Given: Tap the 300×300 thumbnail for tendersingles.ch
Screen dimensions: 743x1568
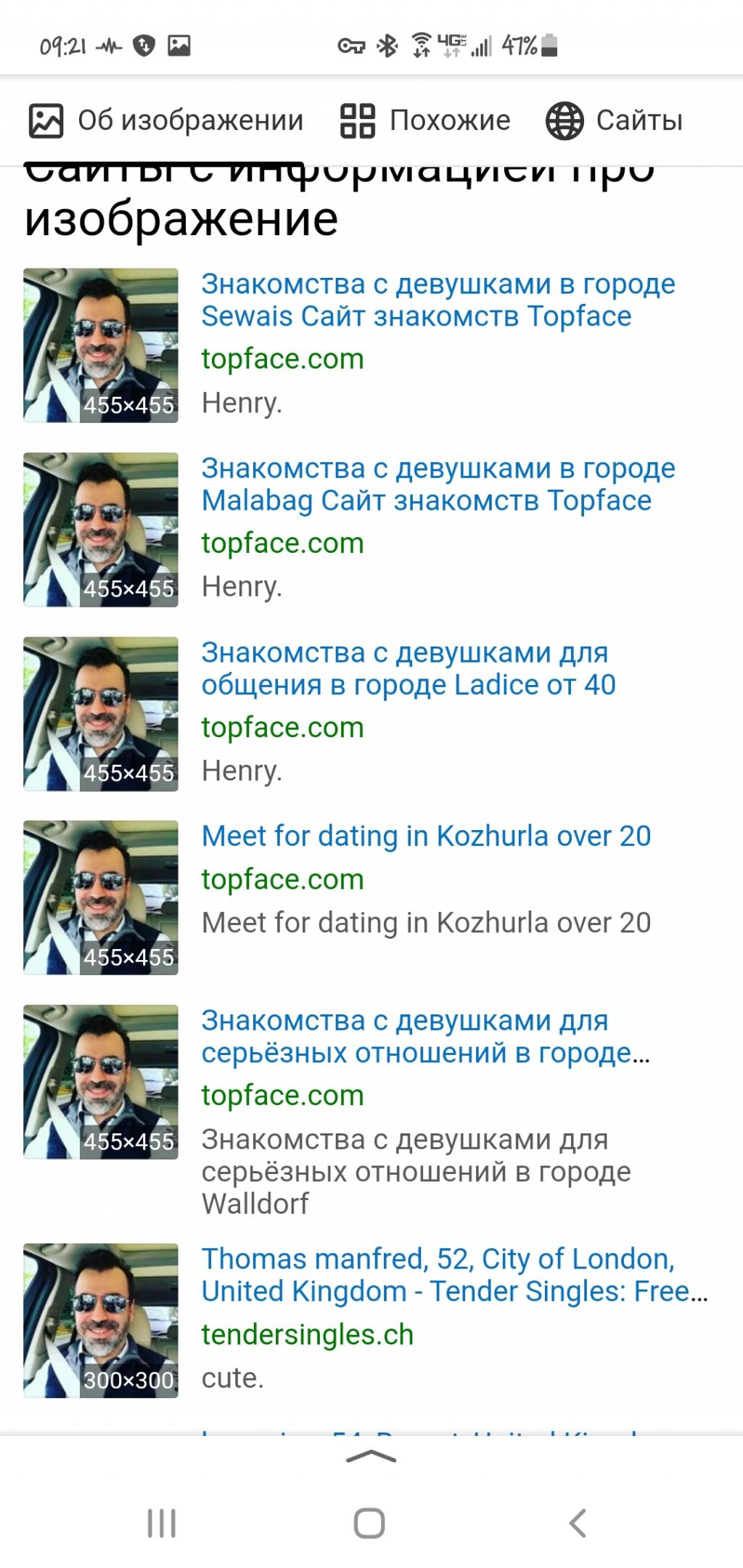Looking at the screenshot, I should (x=100, y=1320).
